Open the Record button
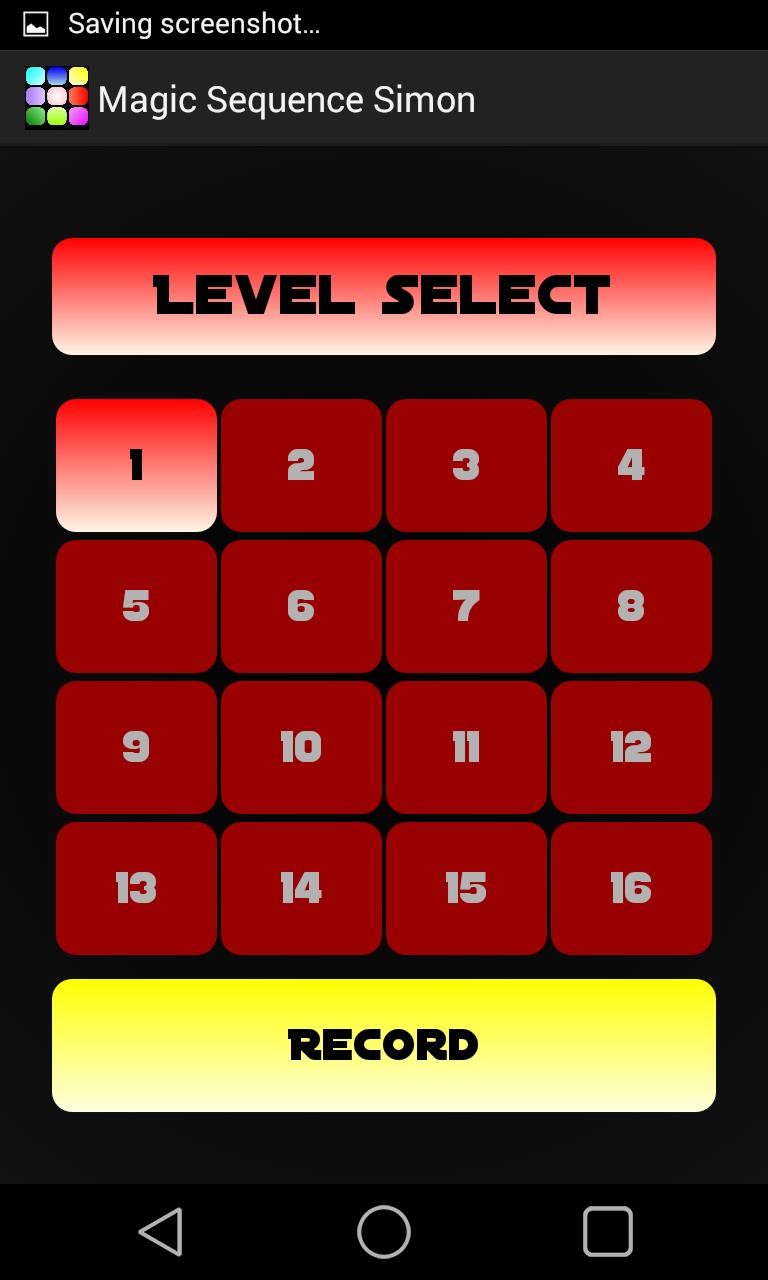Image resolution: width=768 pixels, height=1280 pixels. 384,1045
